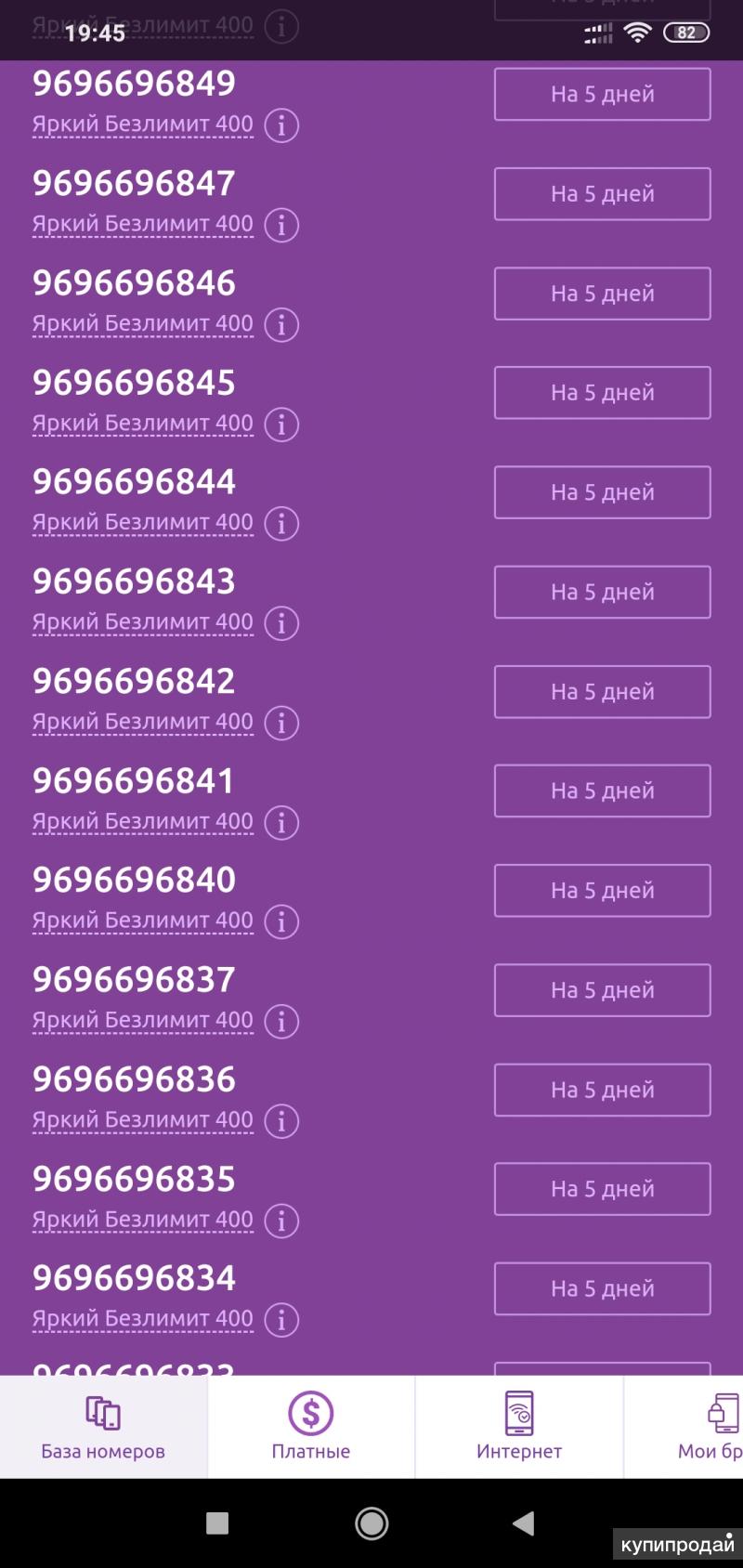Open the 'Платные' tab
Image resolution: width=743 pixels, height=1568 pixels.
coord(311,1427)
